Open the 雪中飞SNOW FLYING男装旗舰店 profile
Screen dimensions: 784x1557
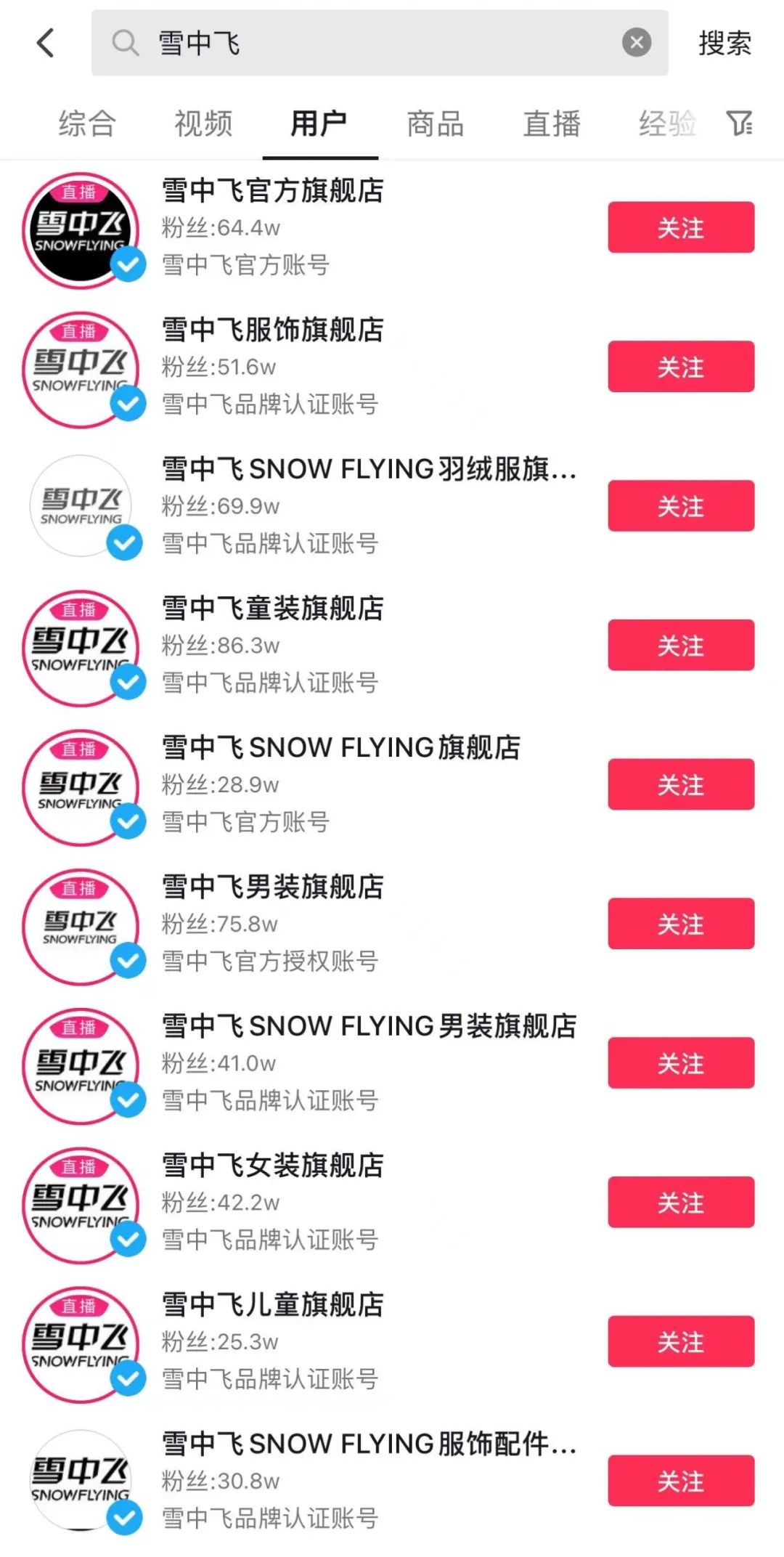click(368, 1027)
